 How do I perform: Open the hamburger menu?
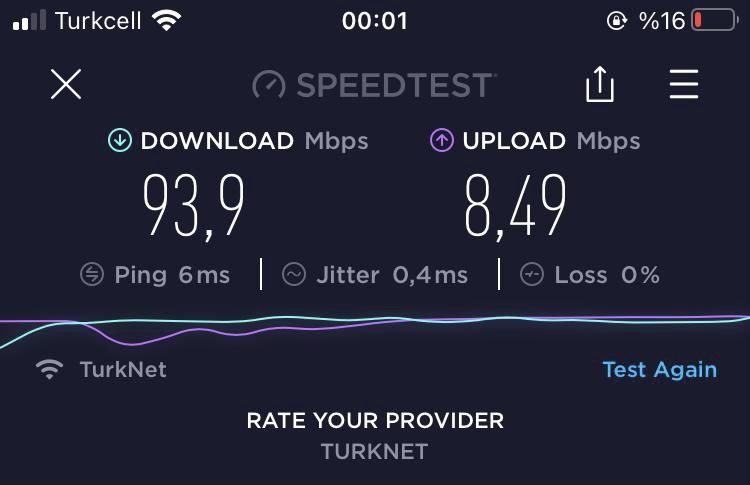(x=684, y=85)
